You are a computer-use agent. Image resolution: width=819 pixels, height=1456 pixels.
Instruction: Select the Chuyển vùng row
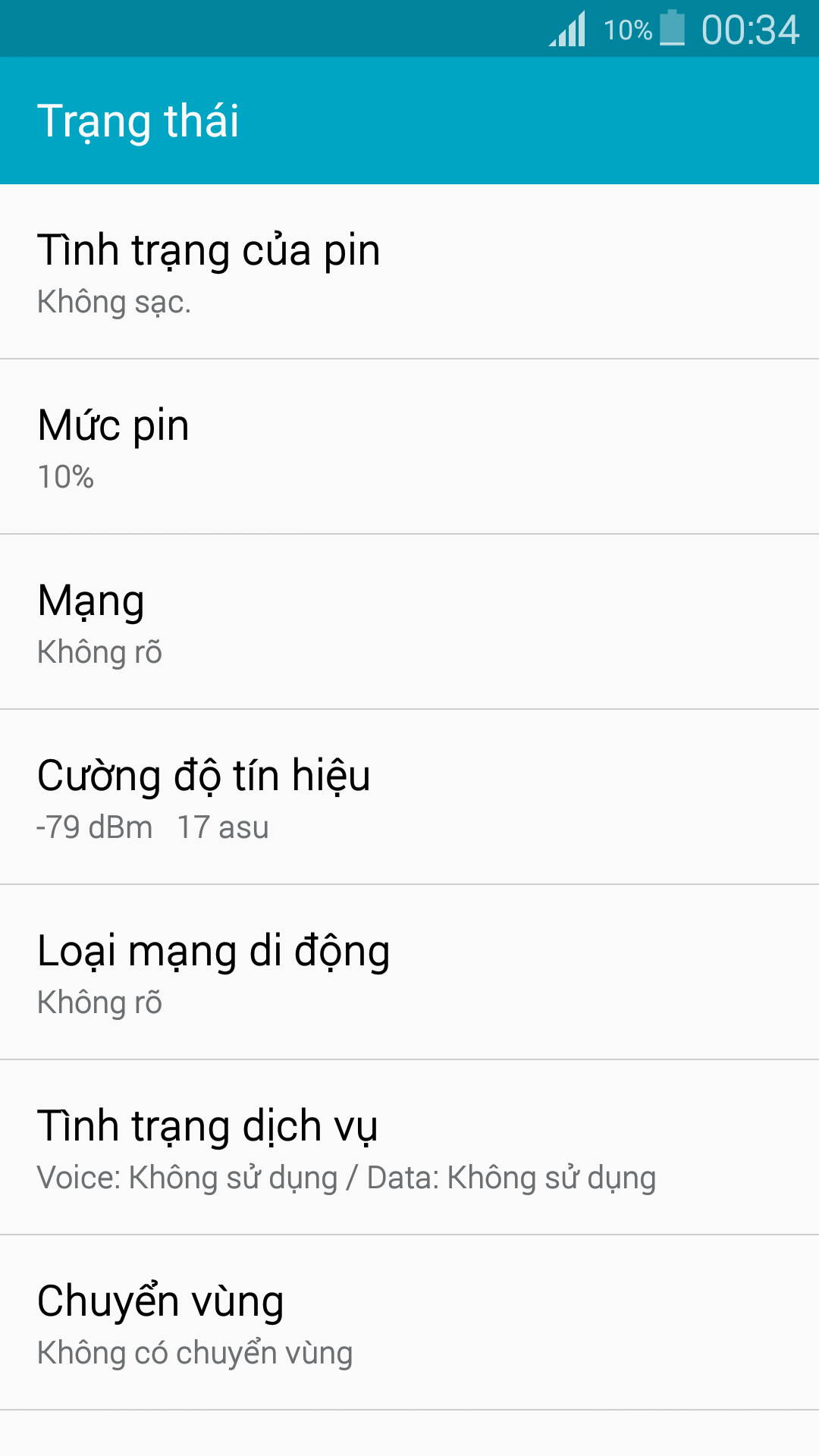tap(409, 1323)
